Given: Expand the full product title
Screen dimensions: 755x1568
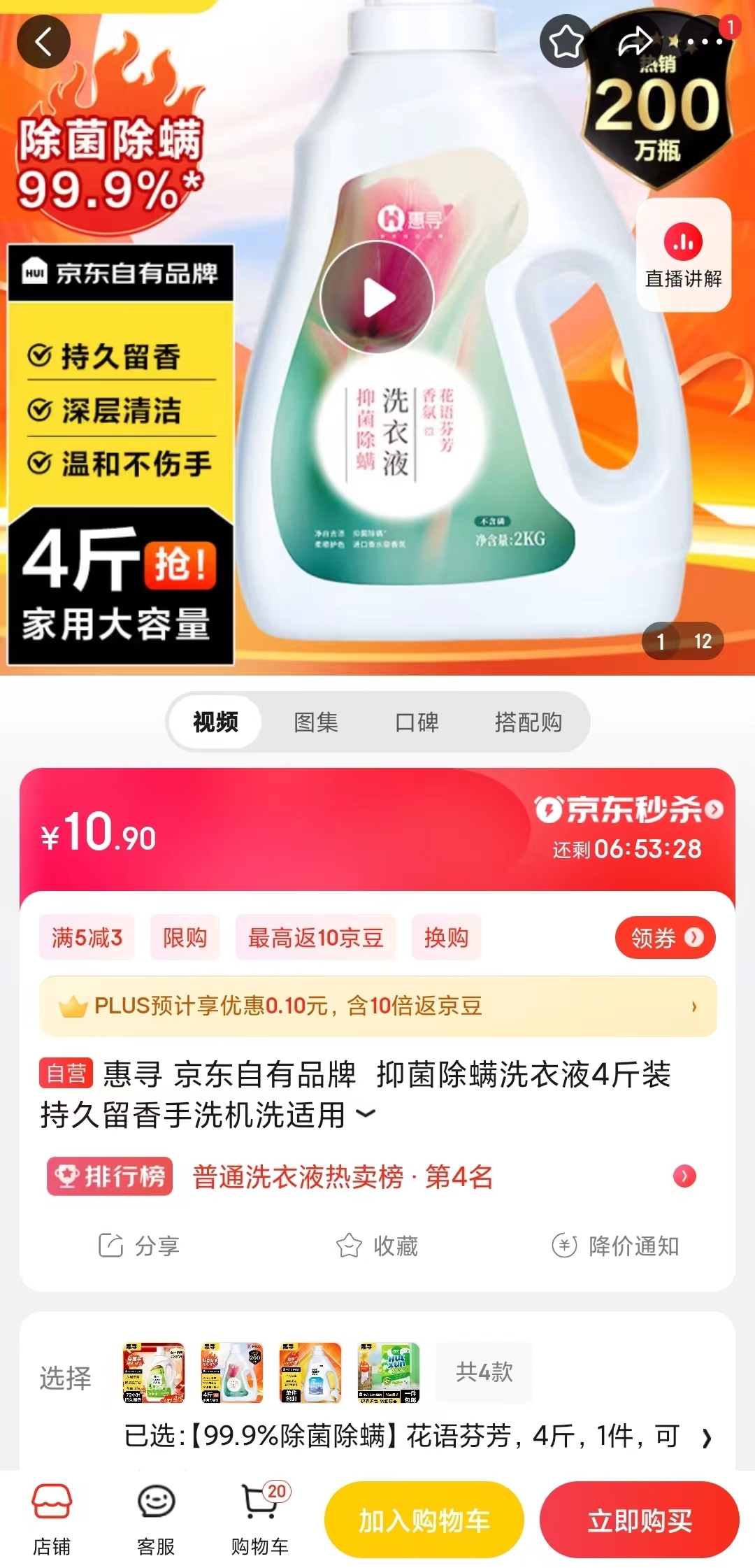Looking at the screenshot, I should click(x=366, y=1113).
